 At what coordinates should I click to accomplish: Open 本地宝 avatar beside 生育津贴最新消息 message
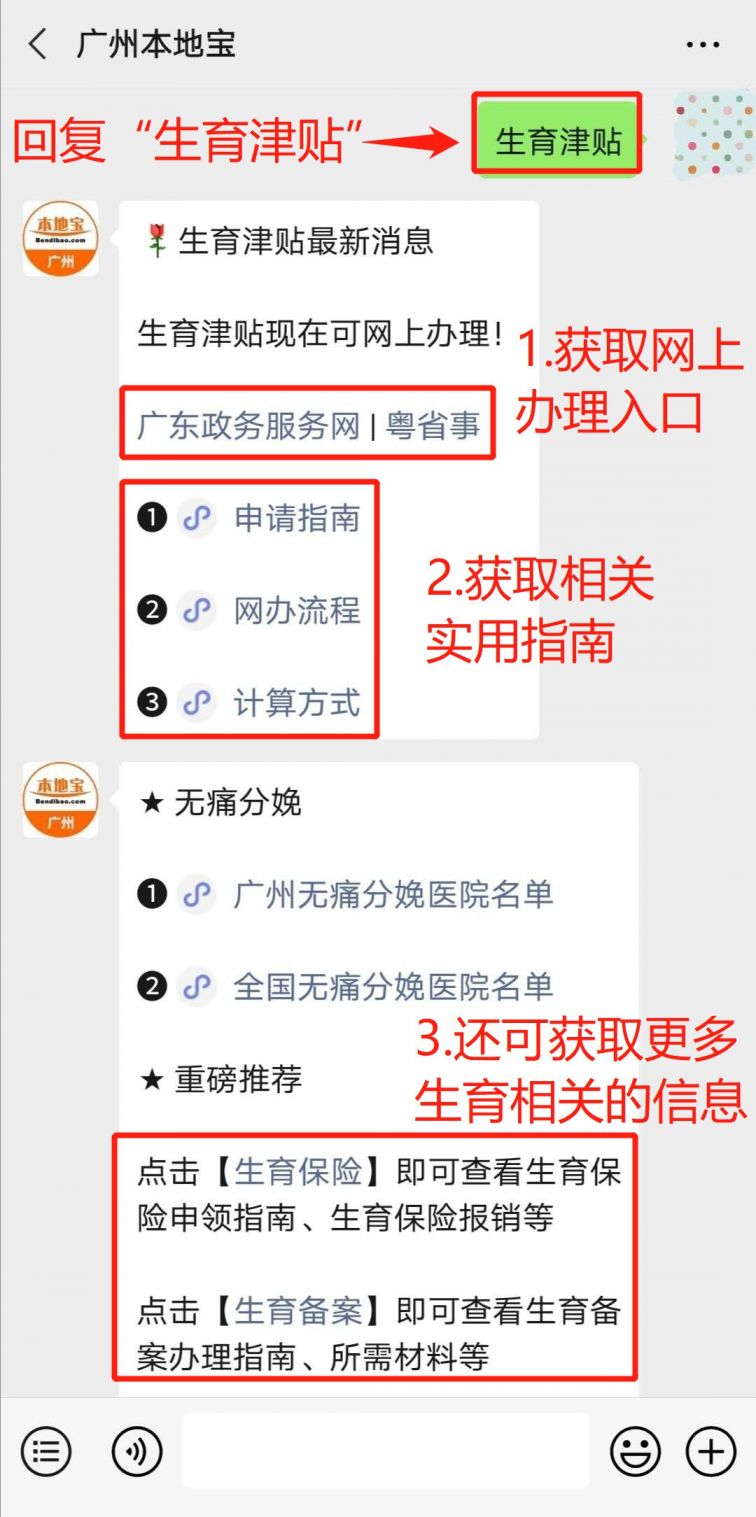(60, 239)
